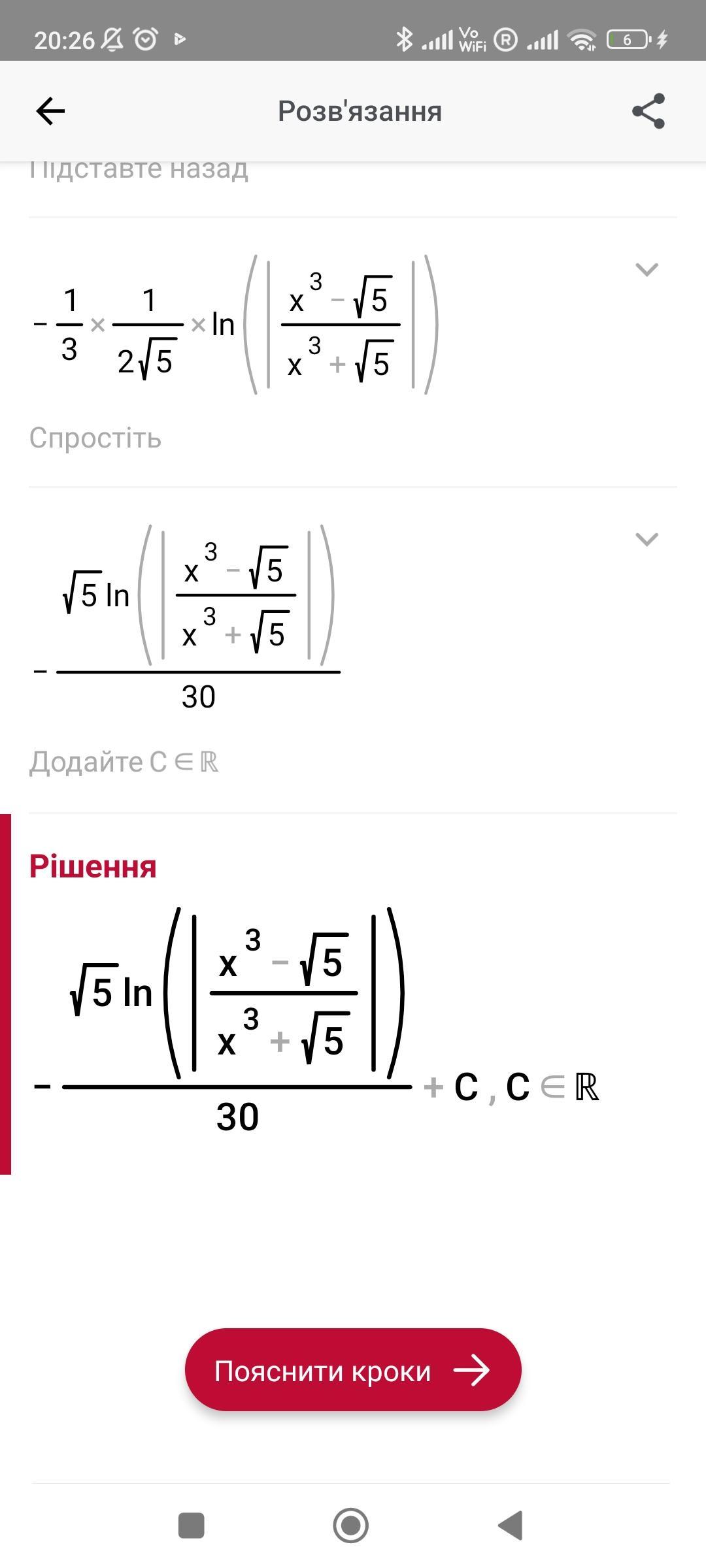Expand the 'Підставте назад' step details
Screen dimensions: 706x1568
tap(647, 269)
